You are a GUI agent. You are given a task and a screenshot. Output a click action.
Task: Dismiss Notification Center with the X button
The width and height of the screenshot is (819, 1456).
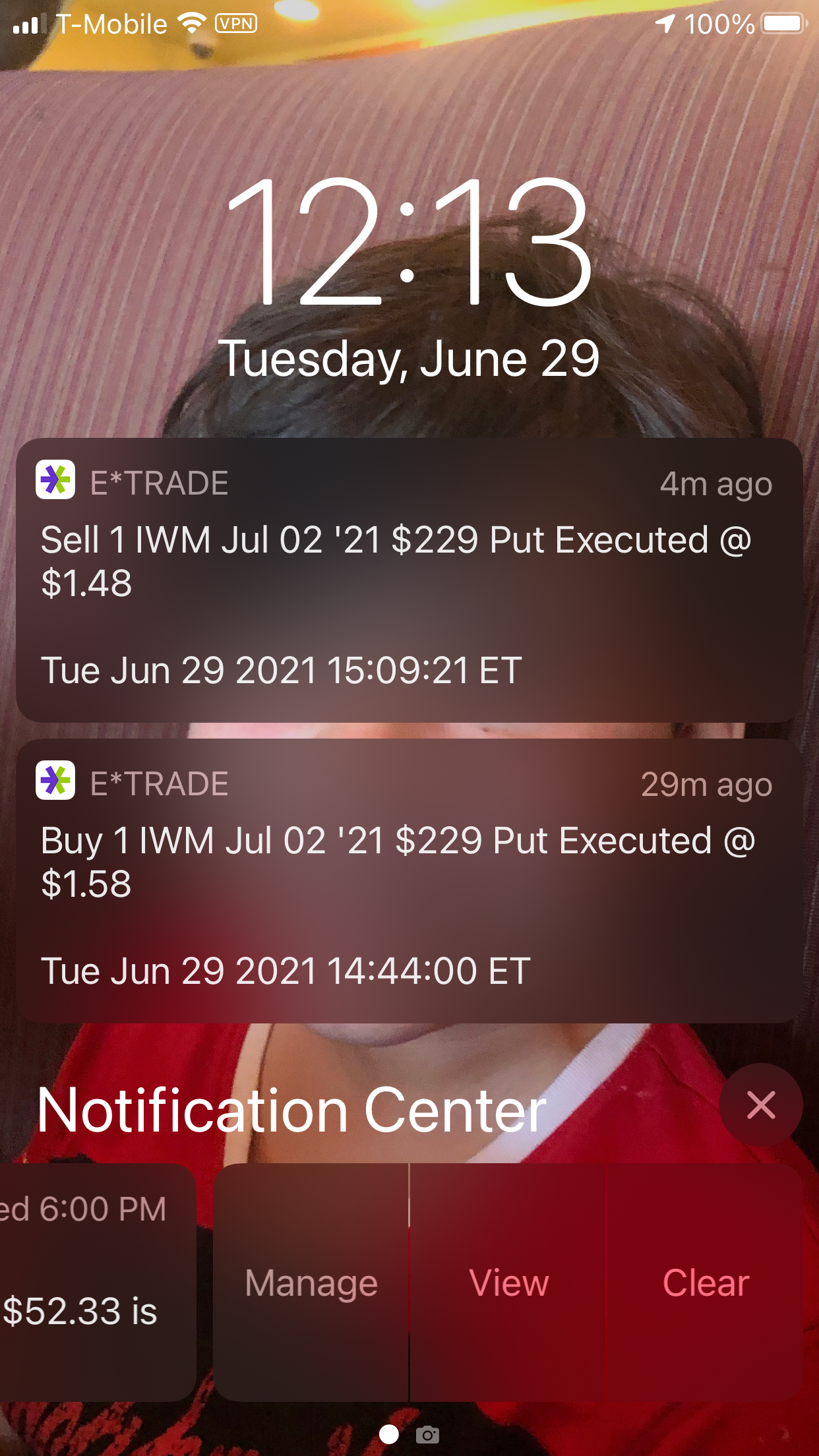761,1105
